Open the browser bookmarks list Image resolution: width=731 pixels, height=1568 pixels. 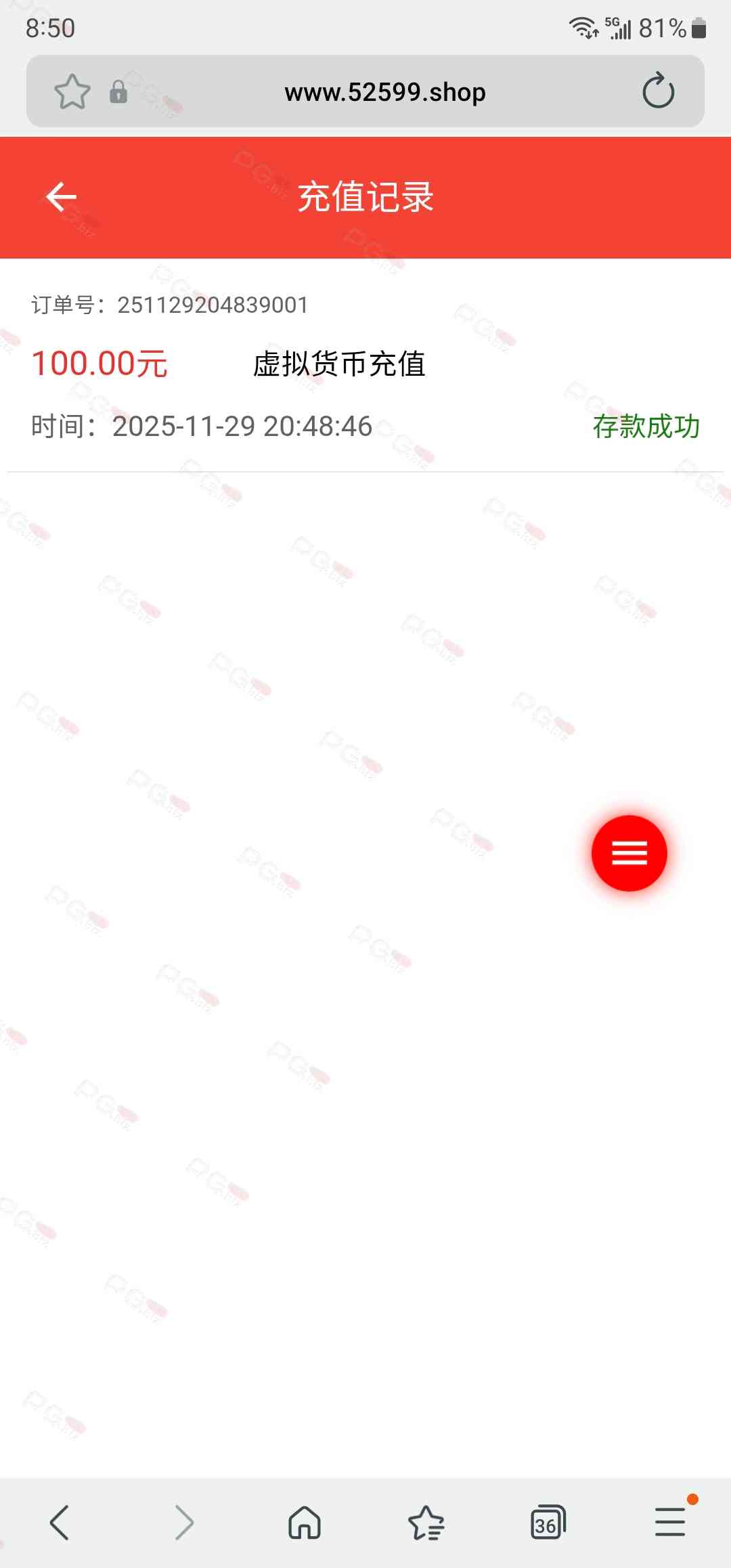point(426,1523)
